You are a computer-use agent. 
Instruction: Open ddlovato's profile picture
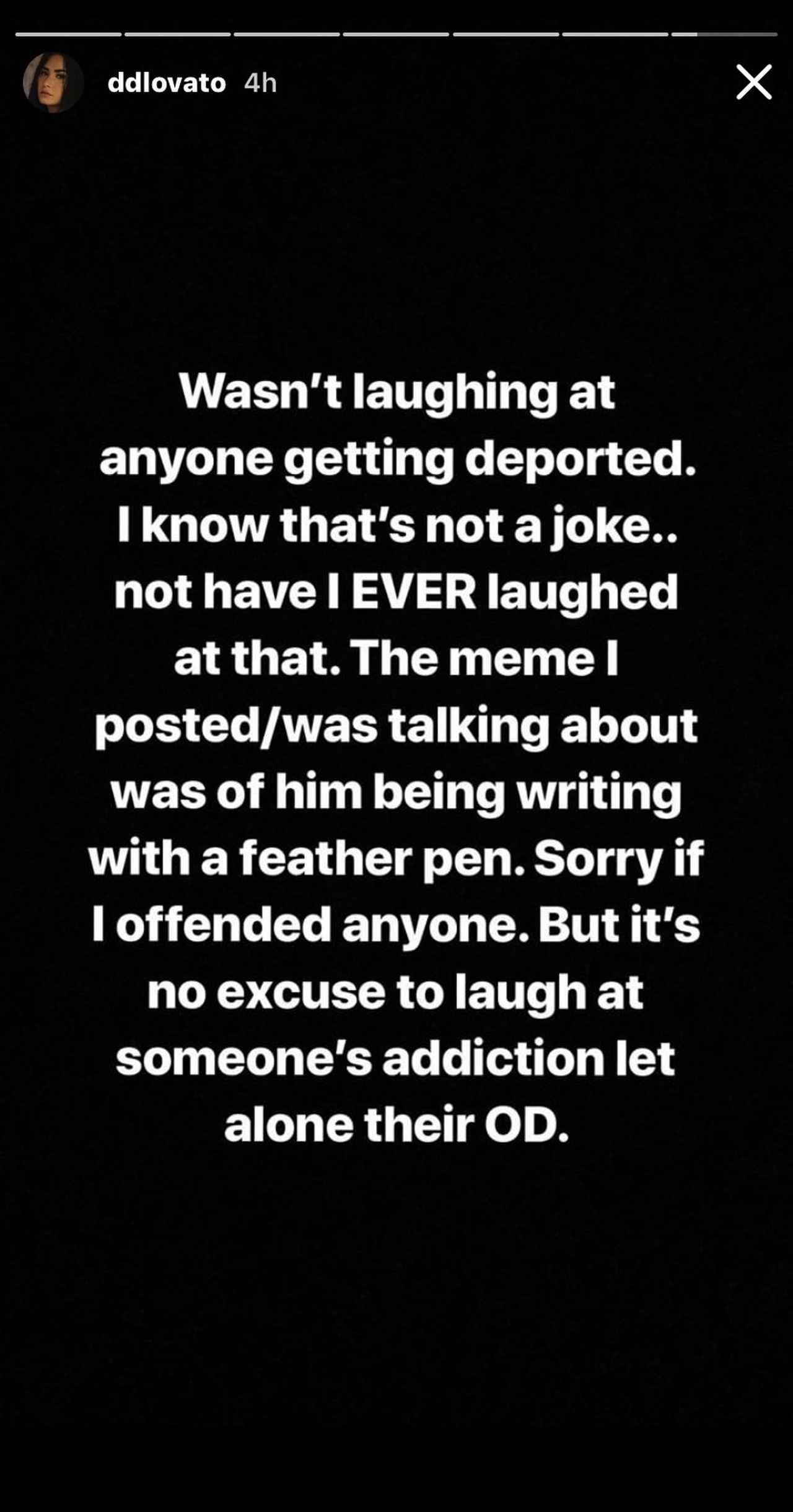click(x=53, y=82)
